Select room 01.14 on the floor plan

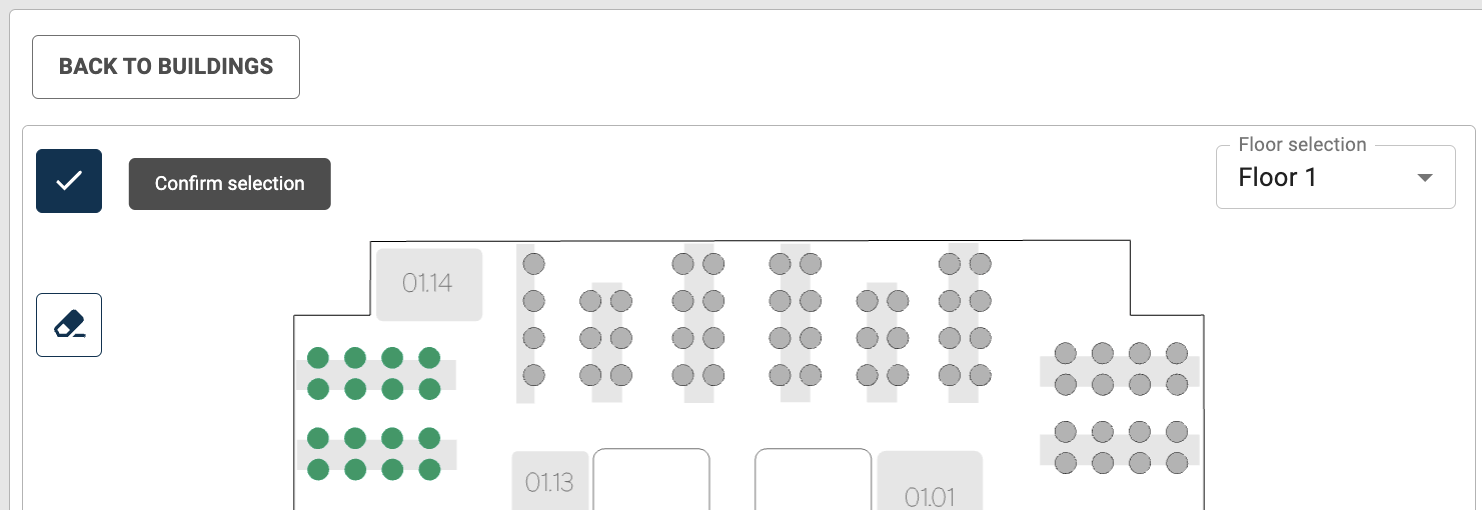[428, 284]
